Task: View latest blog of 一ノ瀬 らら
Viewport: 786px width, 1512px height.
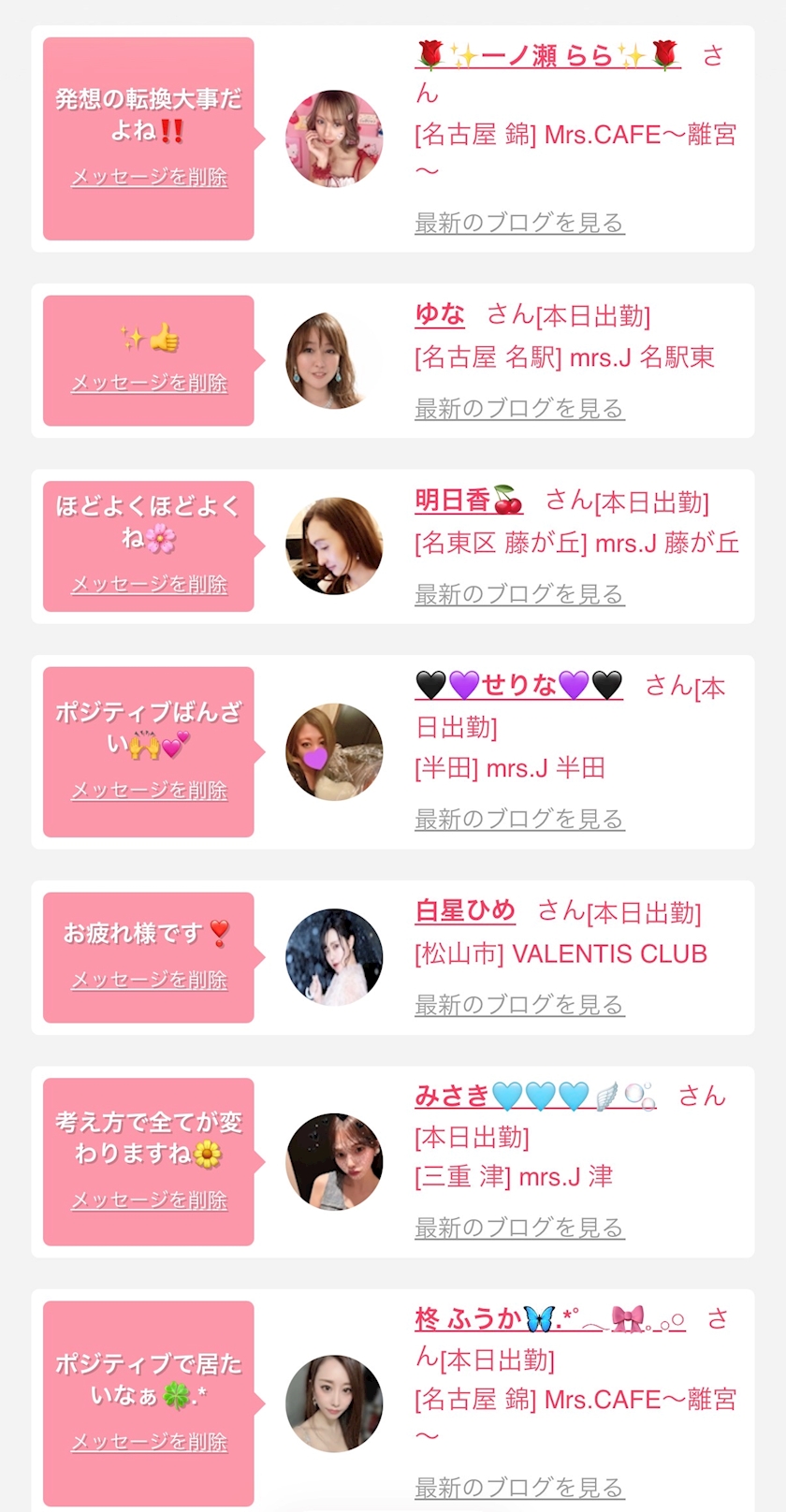Action: (x=518, y=223)
